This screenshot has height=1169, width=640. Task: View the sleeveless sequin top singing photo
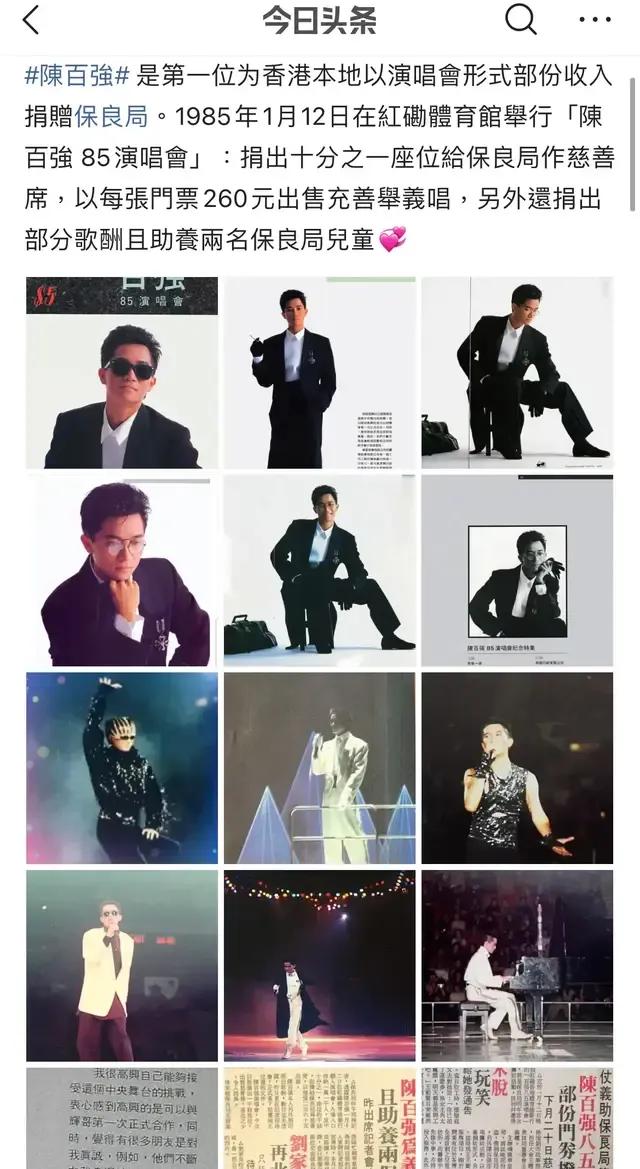point(517,768)
